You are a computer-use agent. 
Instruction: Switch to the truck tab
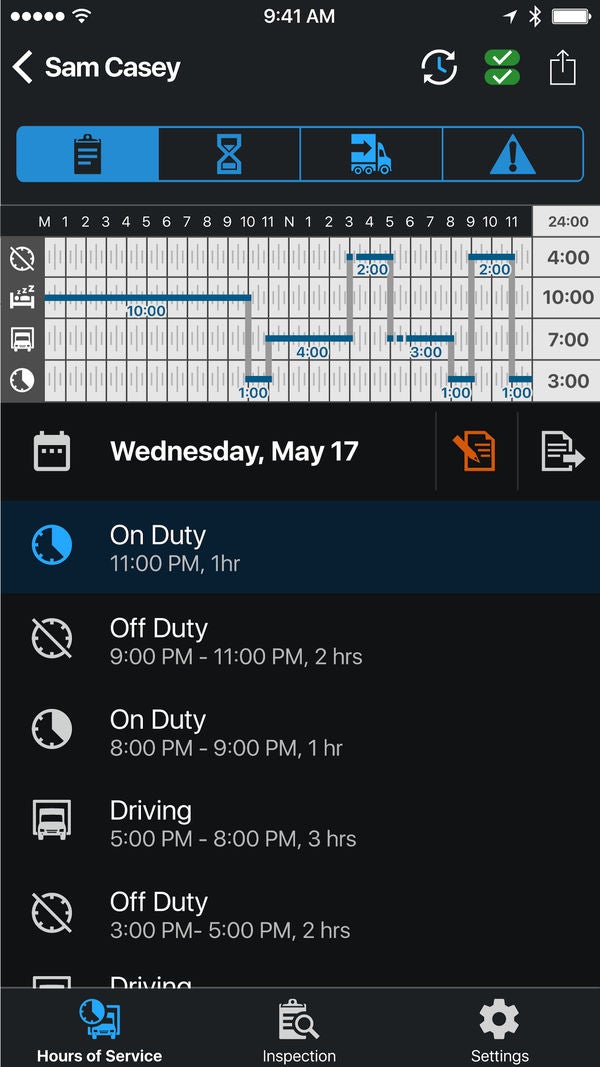click(371, 154)
